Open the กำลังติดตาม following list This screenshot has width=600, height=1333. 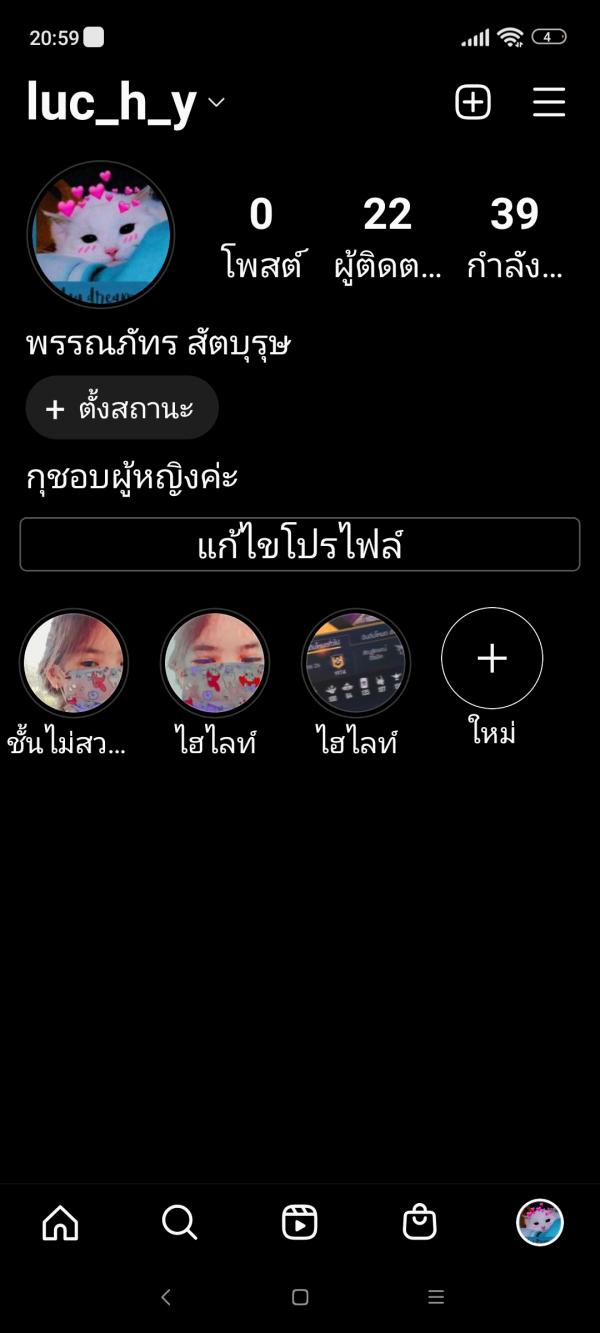[x=514, y=237]
